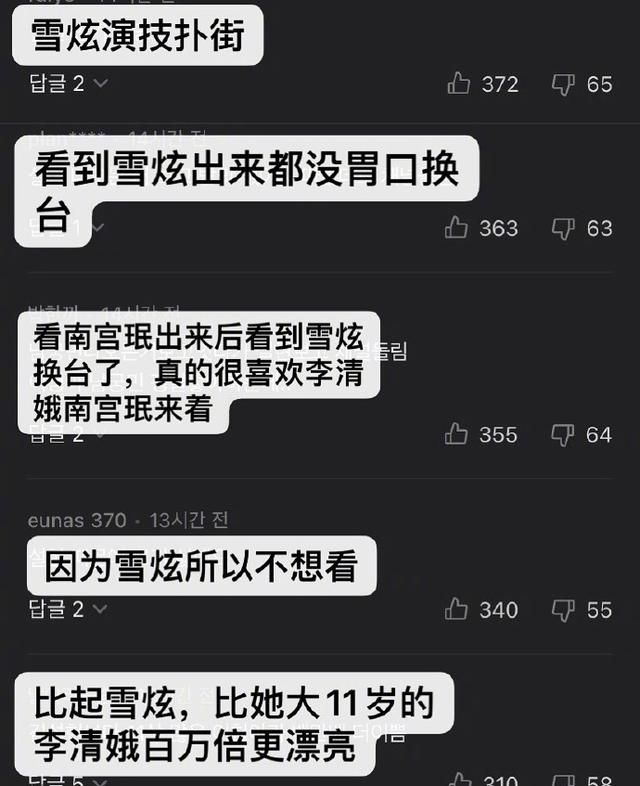
Task: Dislike the comment with 65 dislikes
Action: [564, 84]
